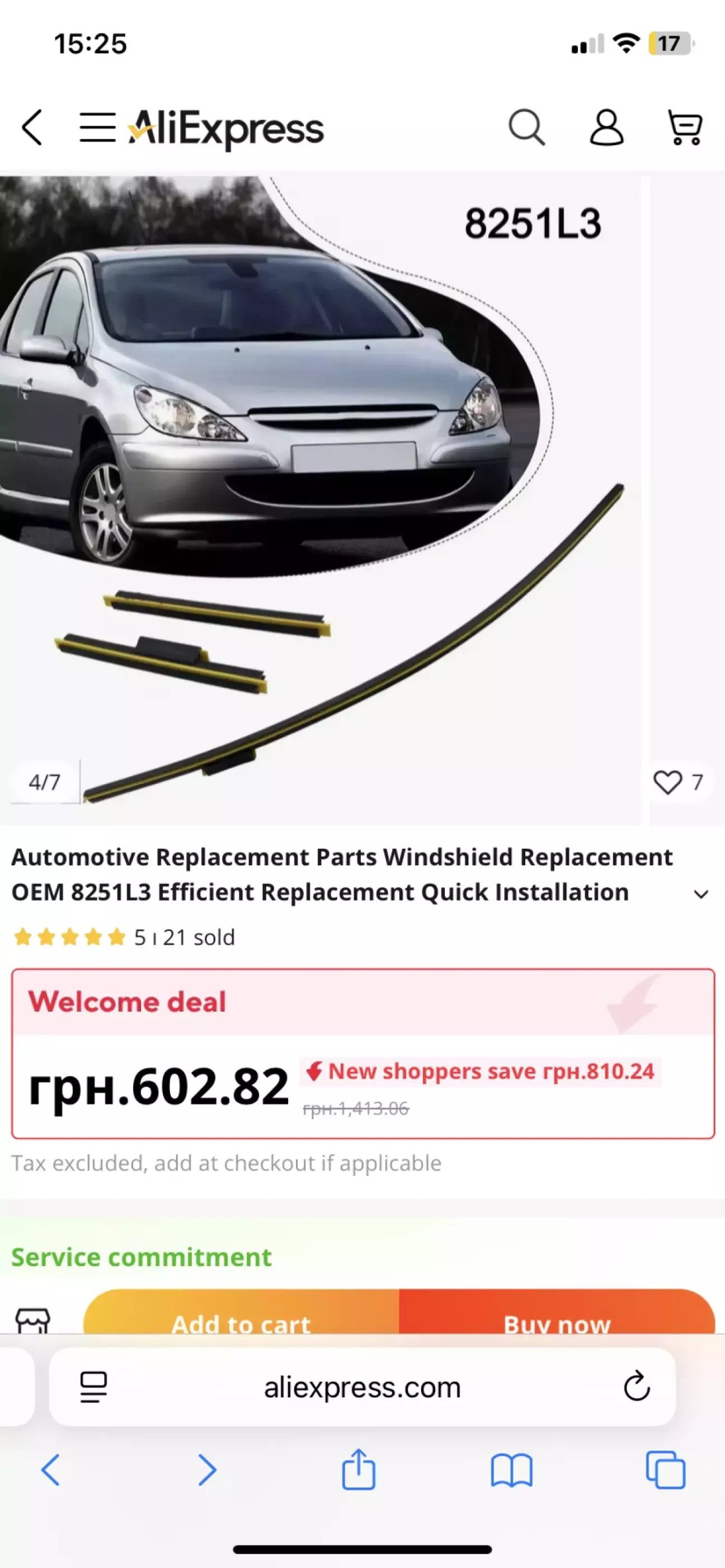Image resolution: width=725 pixels, height=1568 pixels.
Task: Go back using the header arrow
Action: pyautogui.click(x=32, y=128)
